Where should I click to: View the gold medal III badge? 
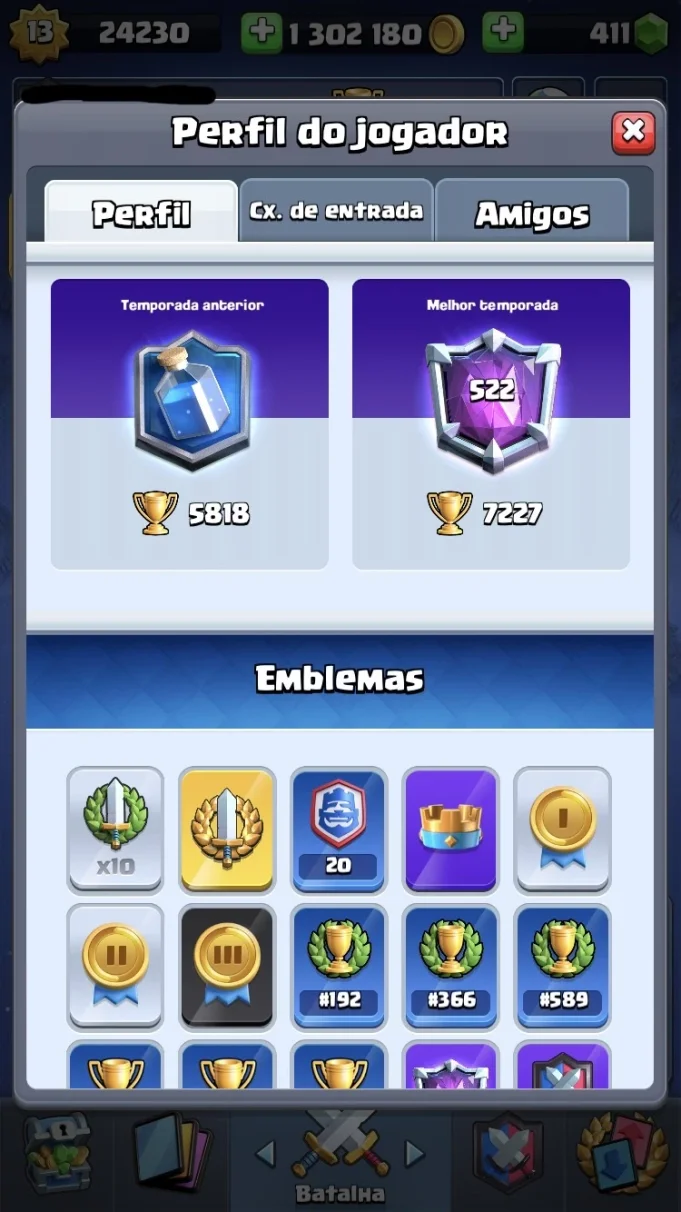227,966
